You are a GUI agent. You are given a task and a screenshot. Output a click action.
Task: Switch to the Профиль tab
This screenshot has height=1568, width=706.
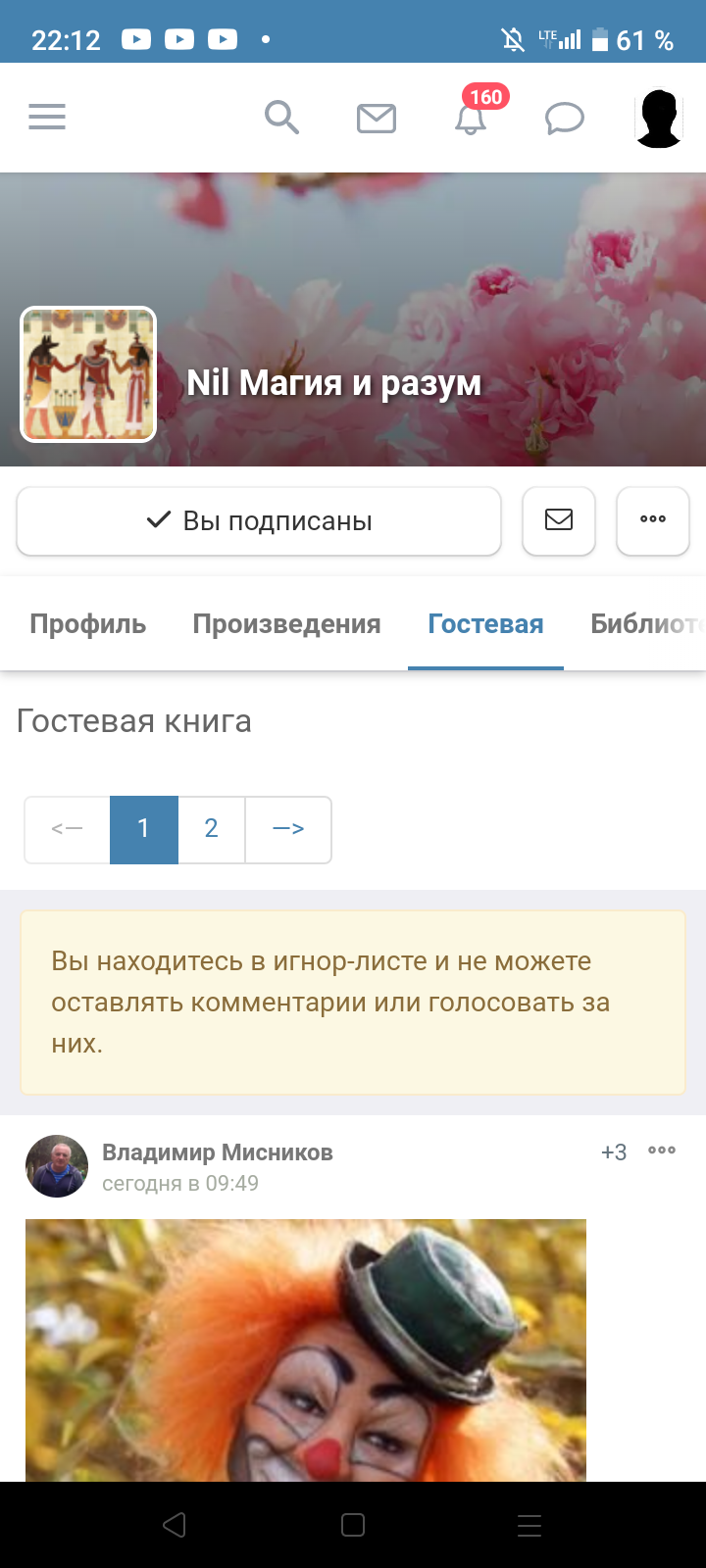pyautogui.click(x=88, y=624)
